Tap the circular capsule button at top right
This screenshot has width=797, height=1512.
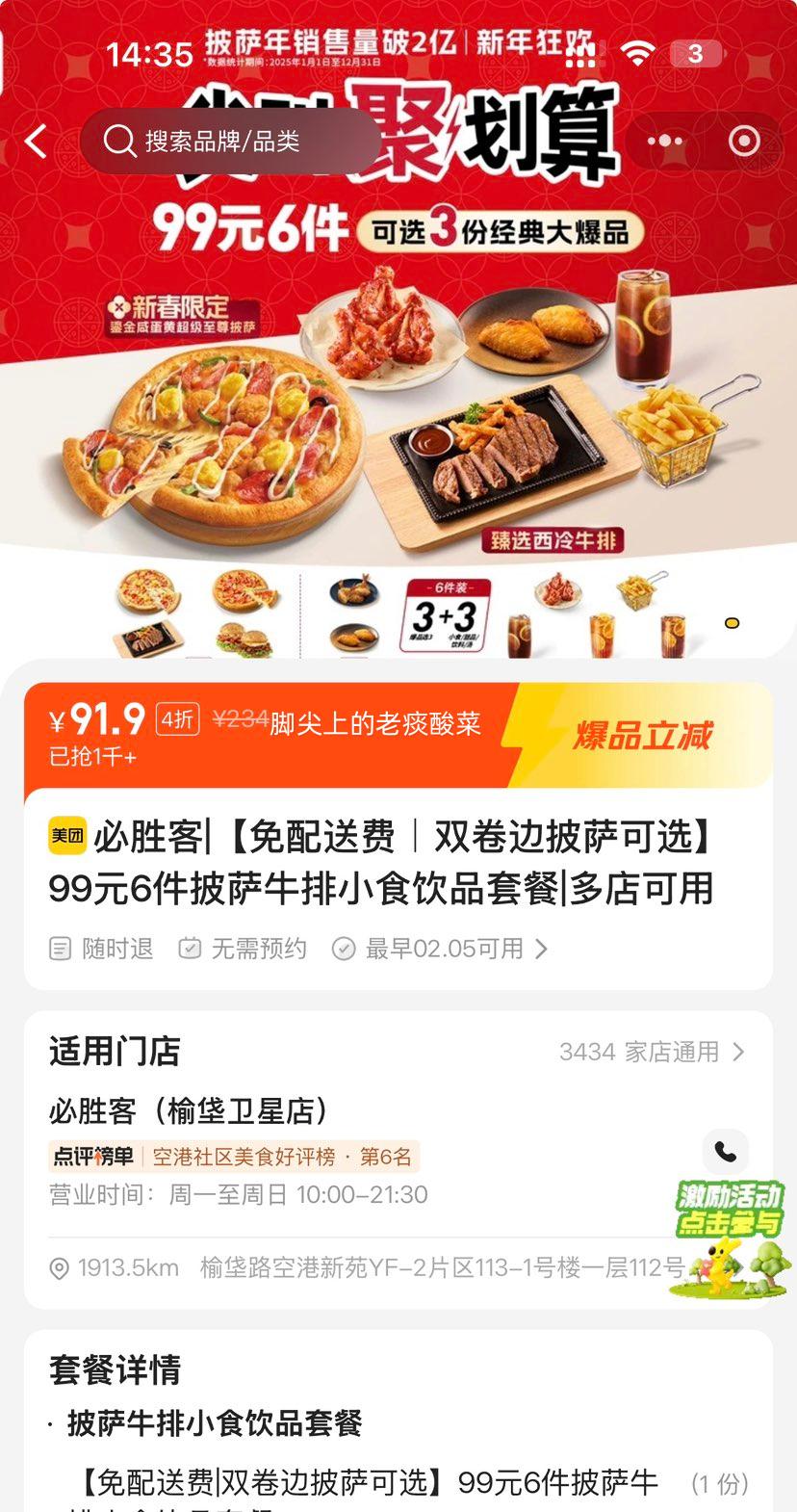coord(743,141)
